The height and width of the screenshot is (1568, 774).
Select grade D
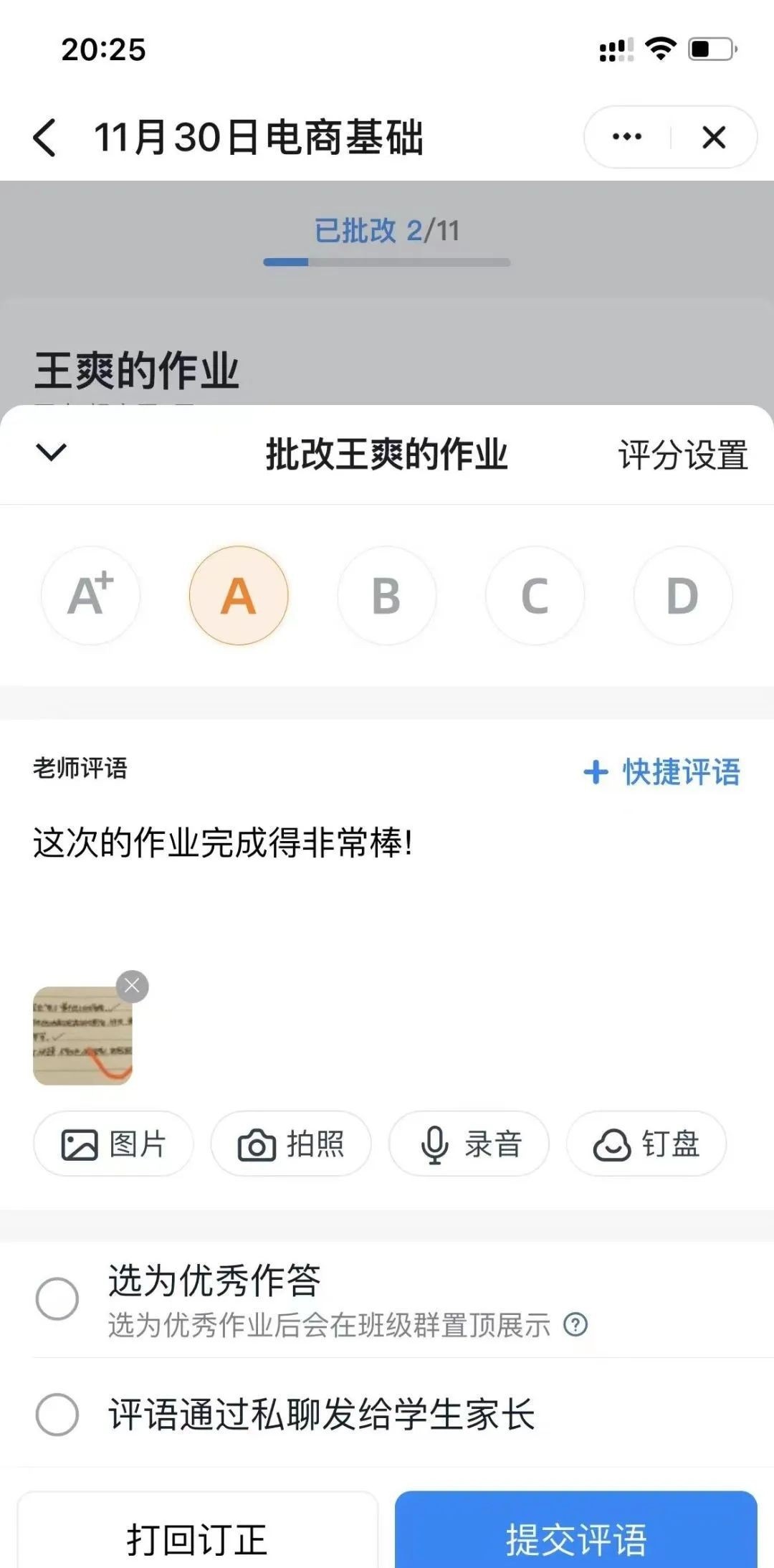(x=682, y=595)
